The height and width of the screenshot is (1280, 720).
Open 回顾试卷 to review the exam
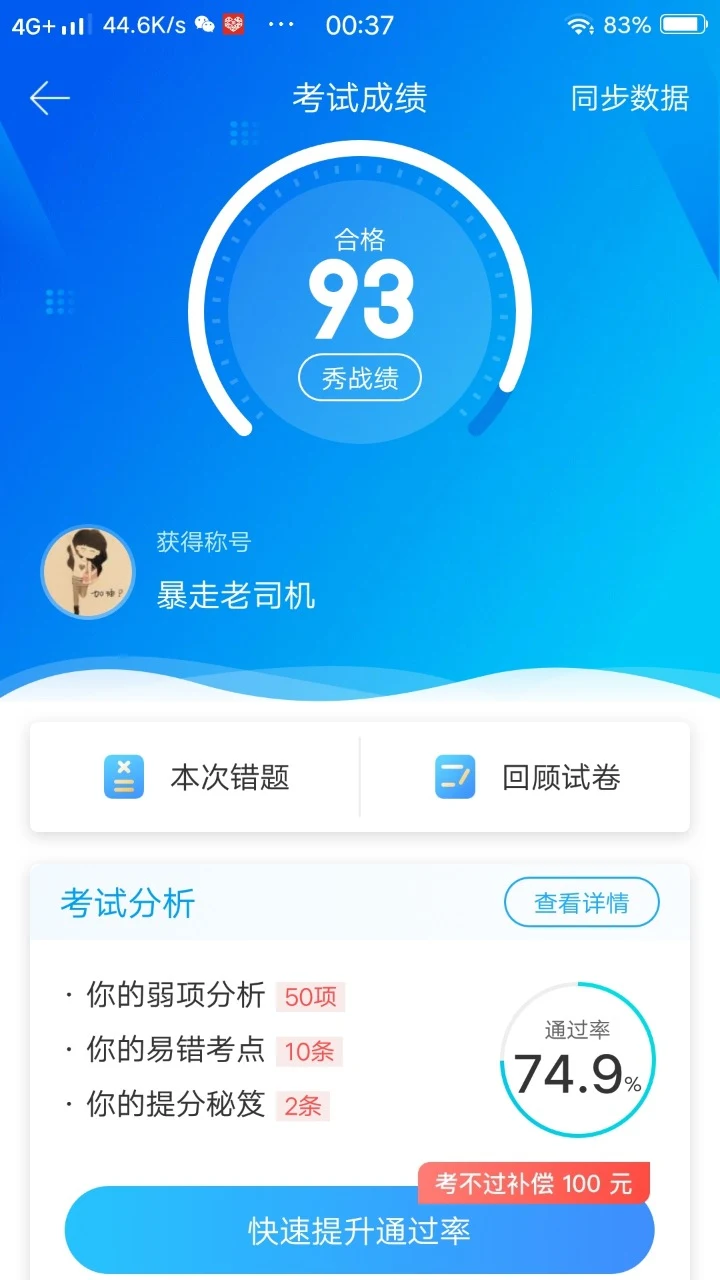click(527, 777)
